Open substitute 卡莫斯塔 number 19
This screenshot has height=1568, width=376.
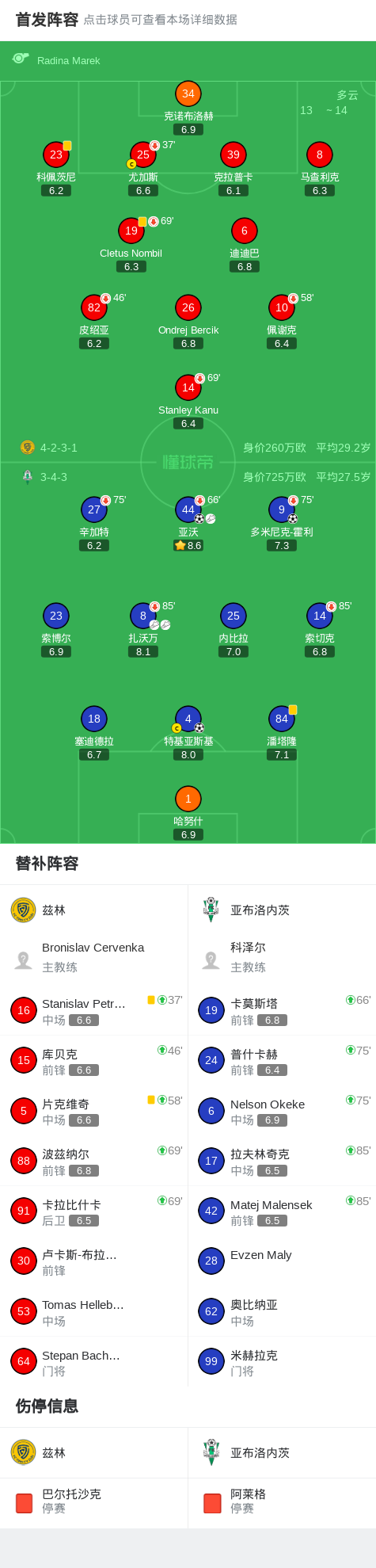(x=282, y=1010)
